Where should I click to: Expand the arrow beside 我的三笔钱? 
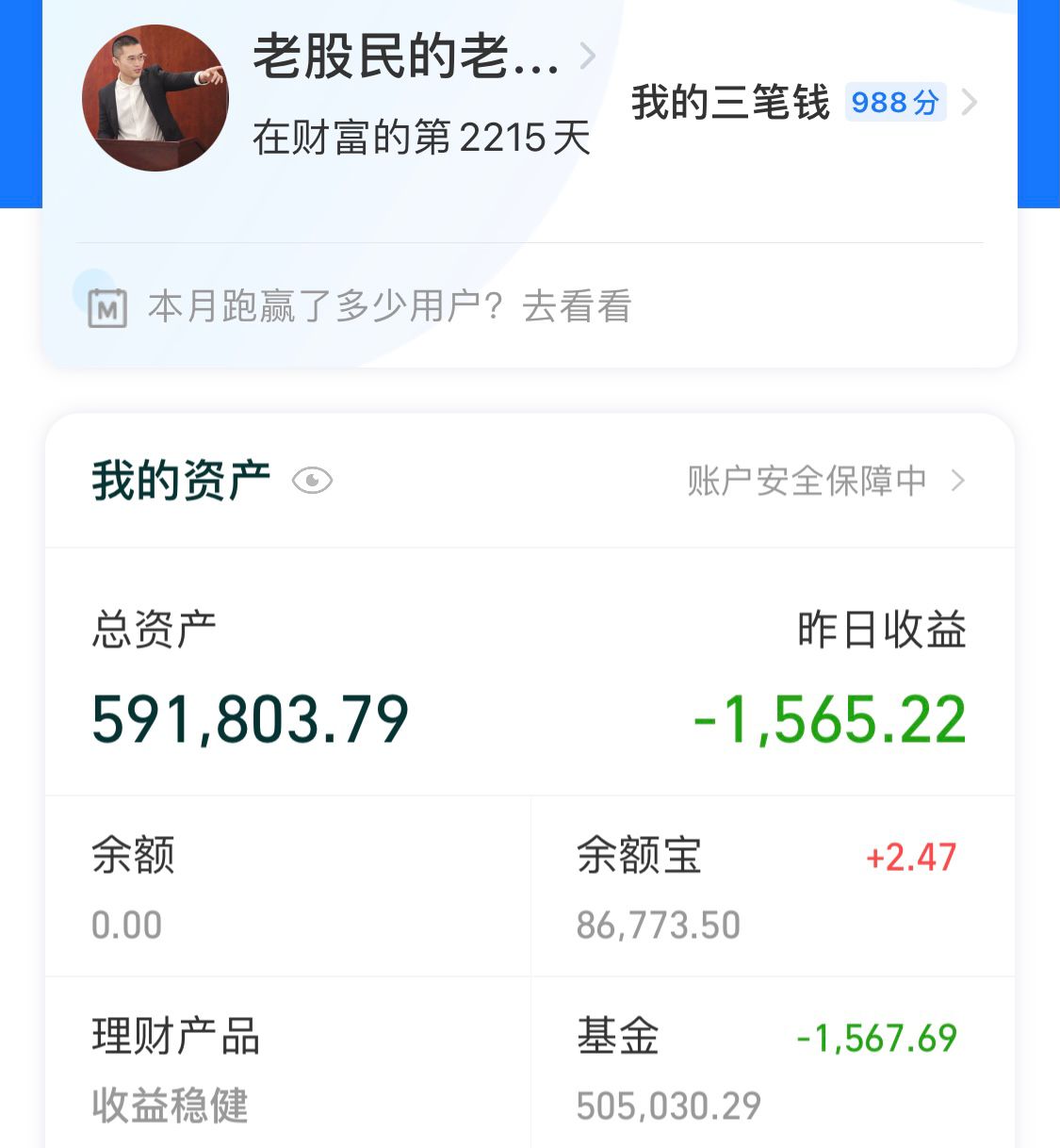tap(968, 104)
